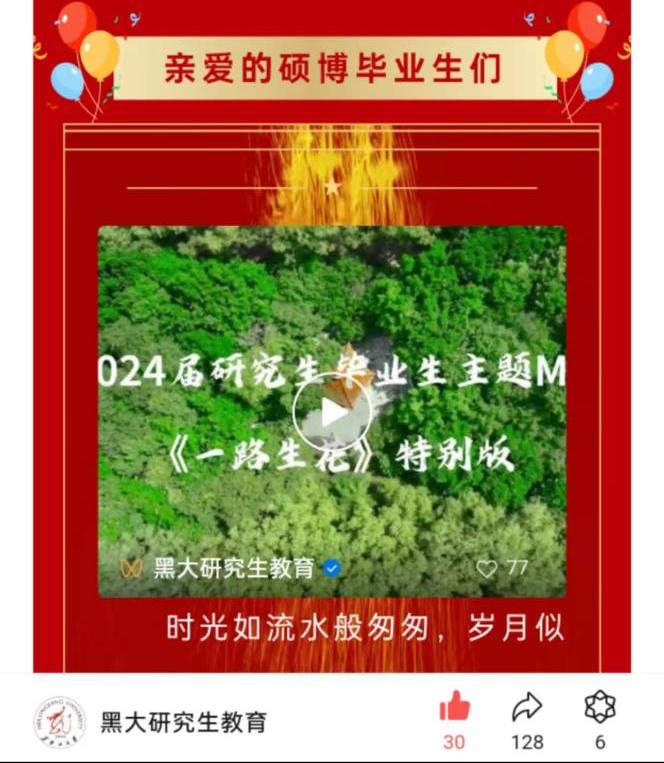The width and height of the screenshot is (664, 763).
Task: Play the 一路生花 video
Action: click(x=332, y=411)
